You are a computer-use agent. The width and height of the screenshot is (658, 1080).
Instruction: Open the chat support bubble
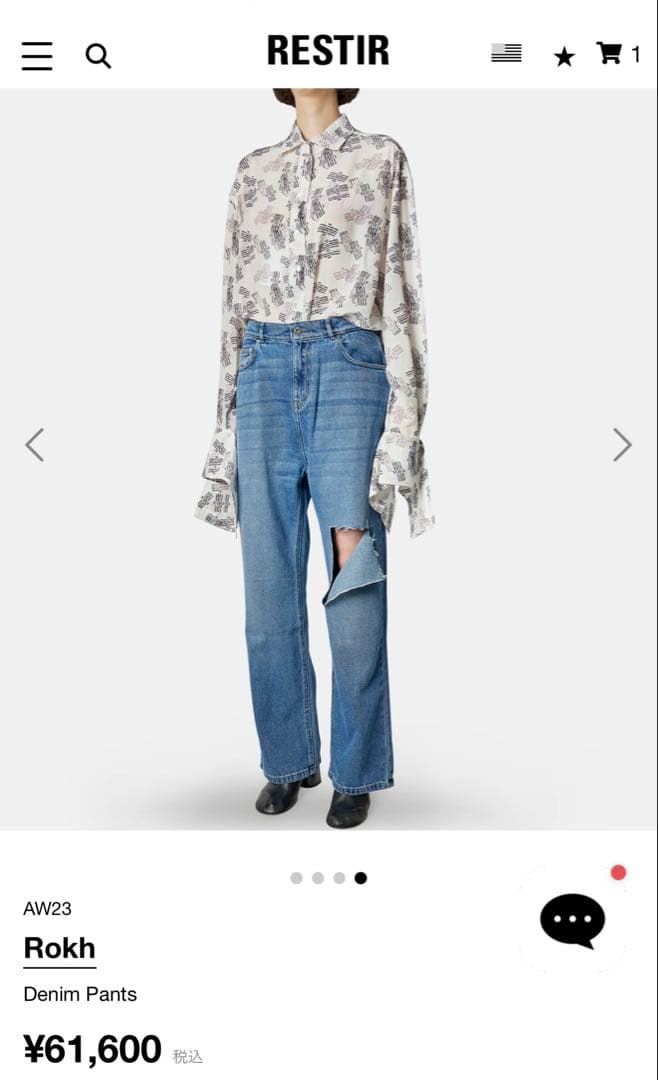572,920
